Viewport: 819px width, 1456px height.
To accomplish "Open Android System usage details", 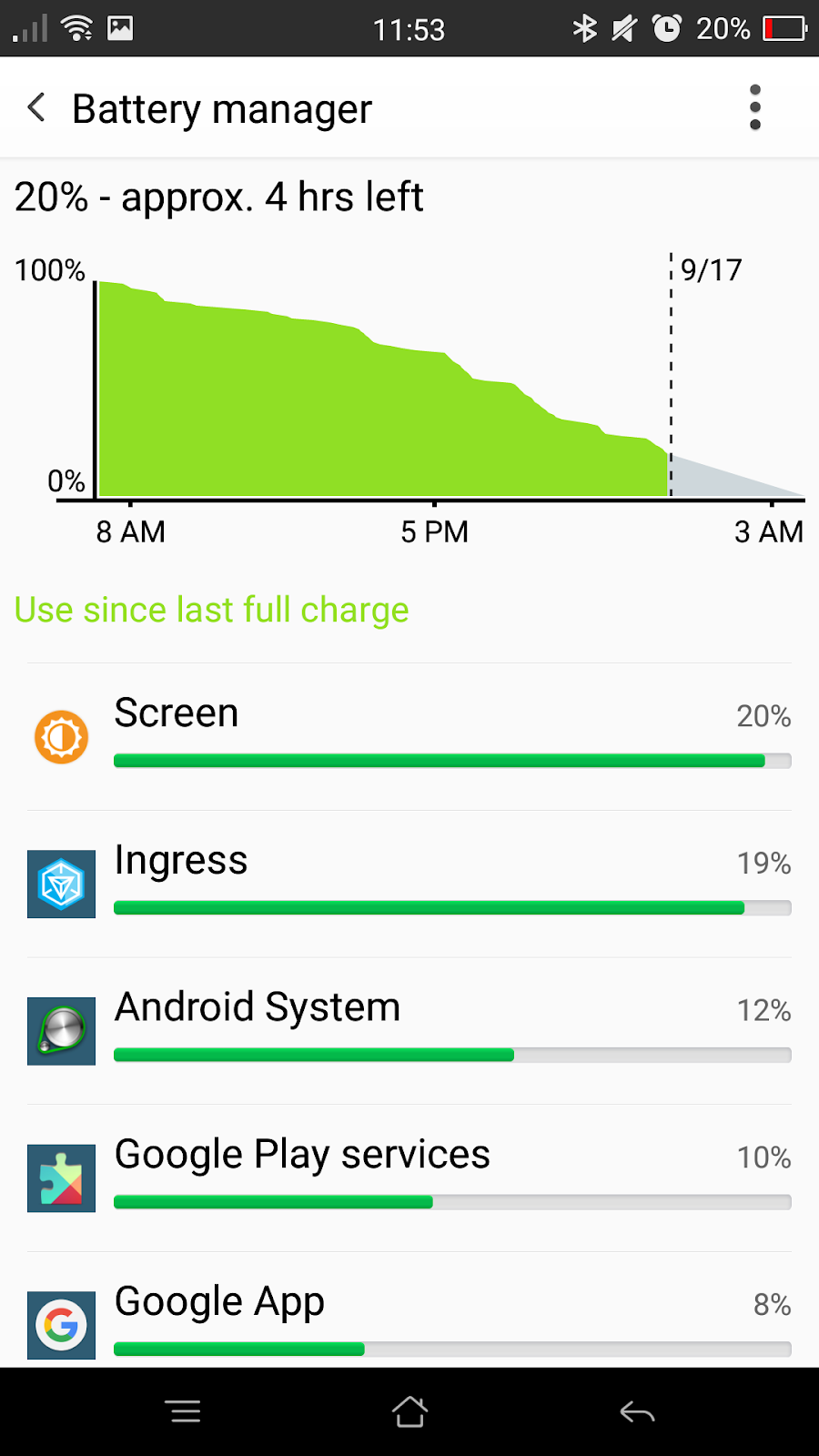I will 409,1030.
